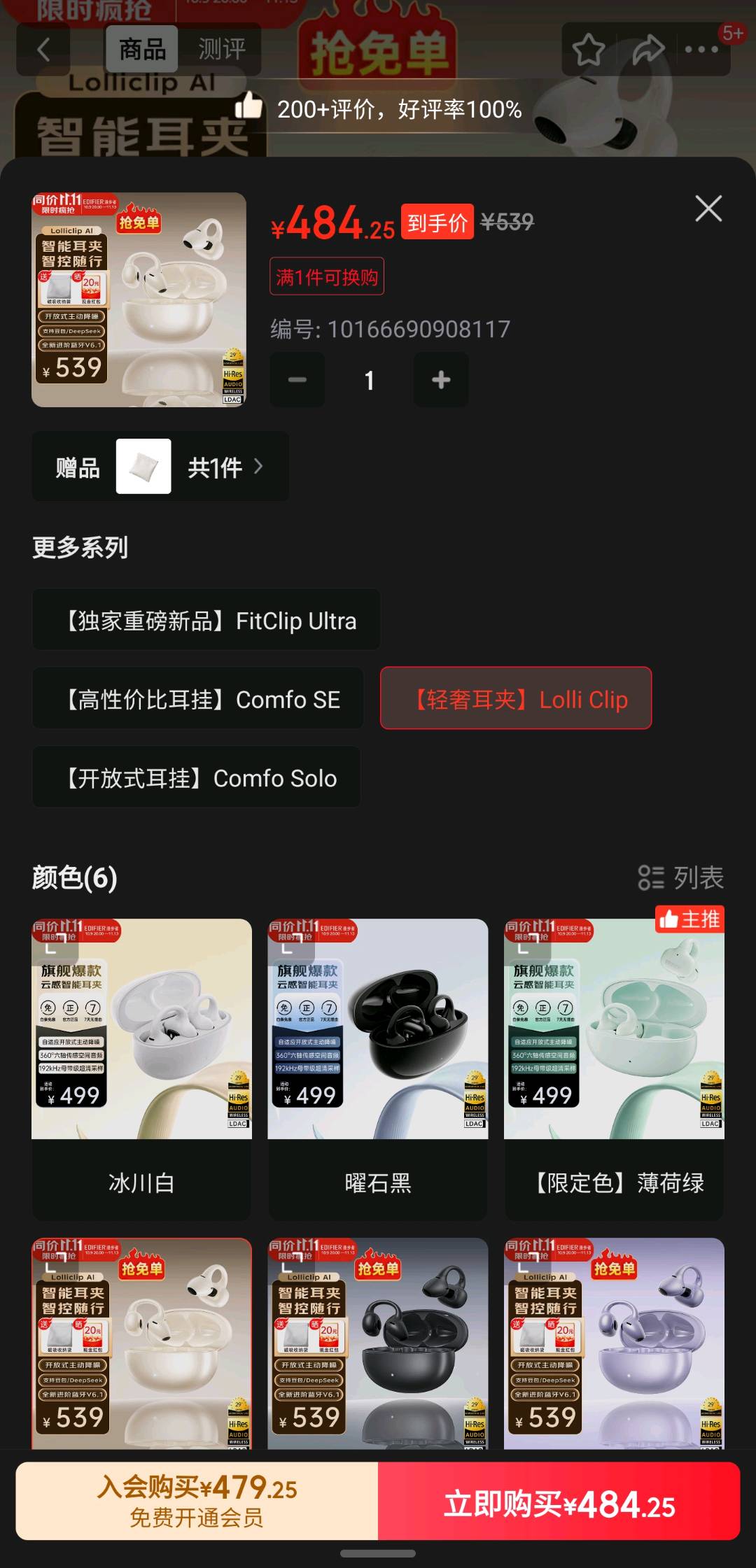Increase quantity with the plus button
This screenshot has height=1568, width=756.
pos(441,380)
